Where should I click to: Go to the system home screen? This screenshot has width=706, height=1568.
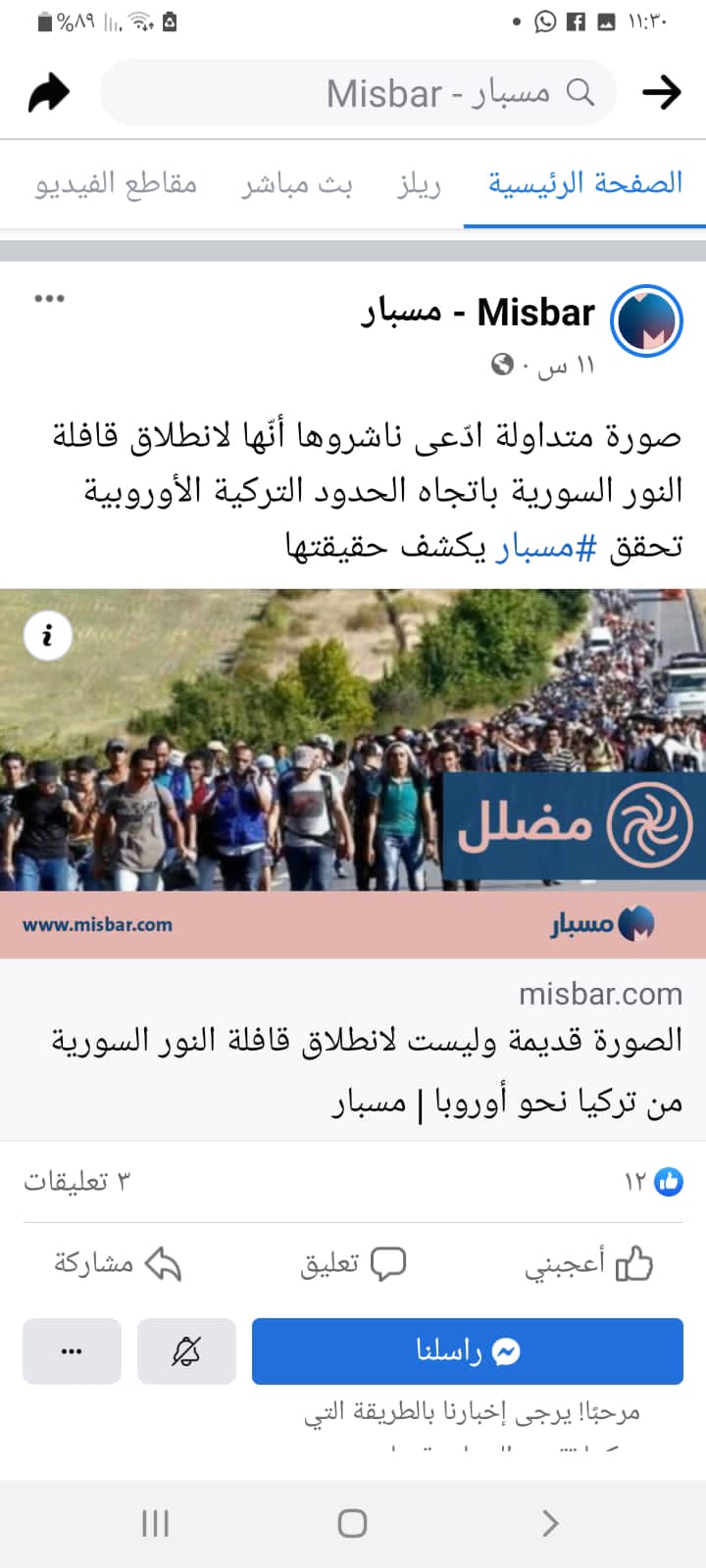[x=352, y=1523]
